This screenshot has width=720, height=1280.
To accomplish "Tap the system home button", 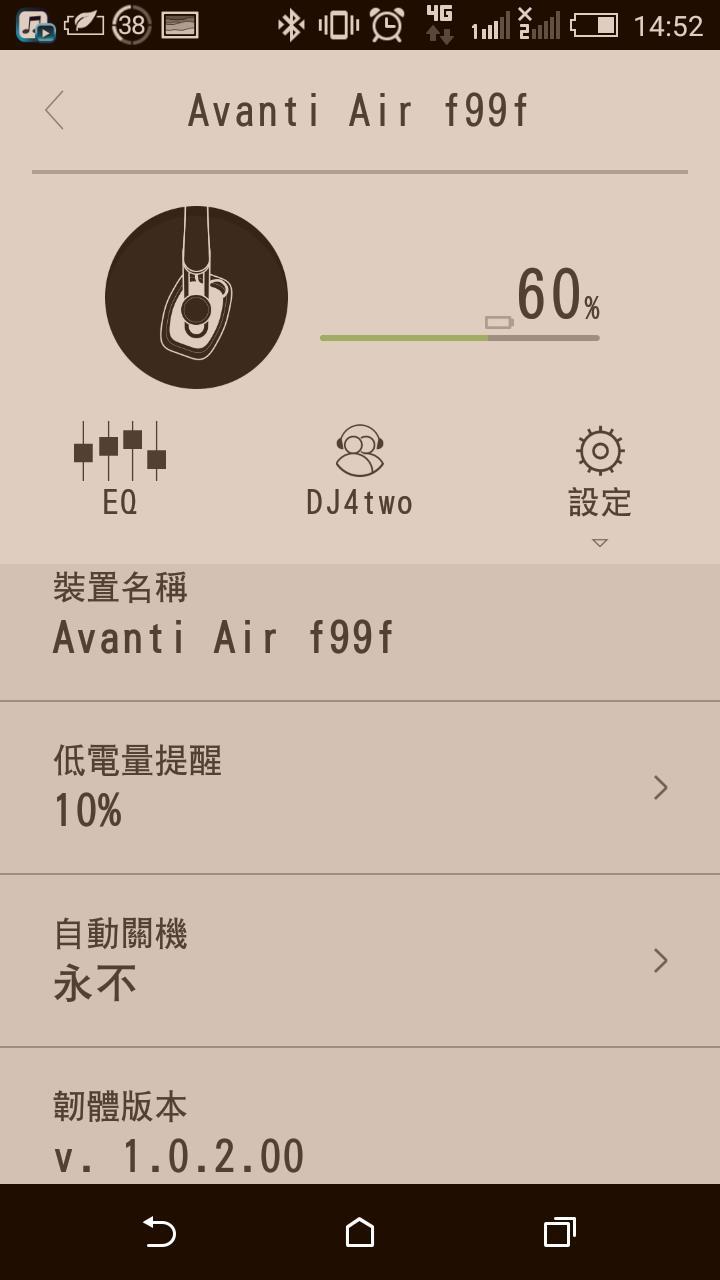I will [x=360, y=1232].
